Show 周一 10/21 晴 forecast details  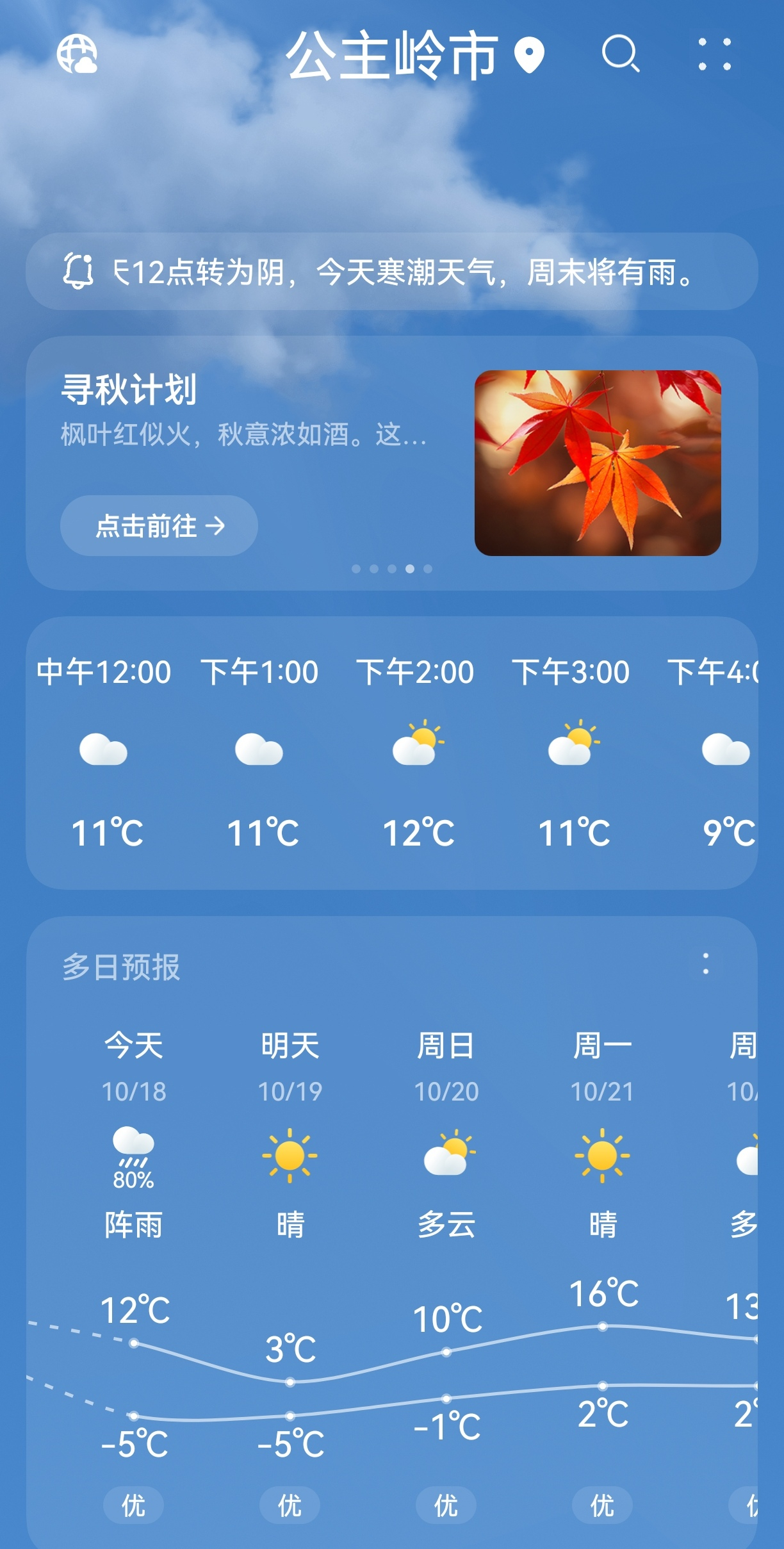coord(602,1134)
